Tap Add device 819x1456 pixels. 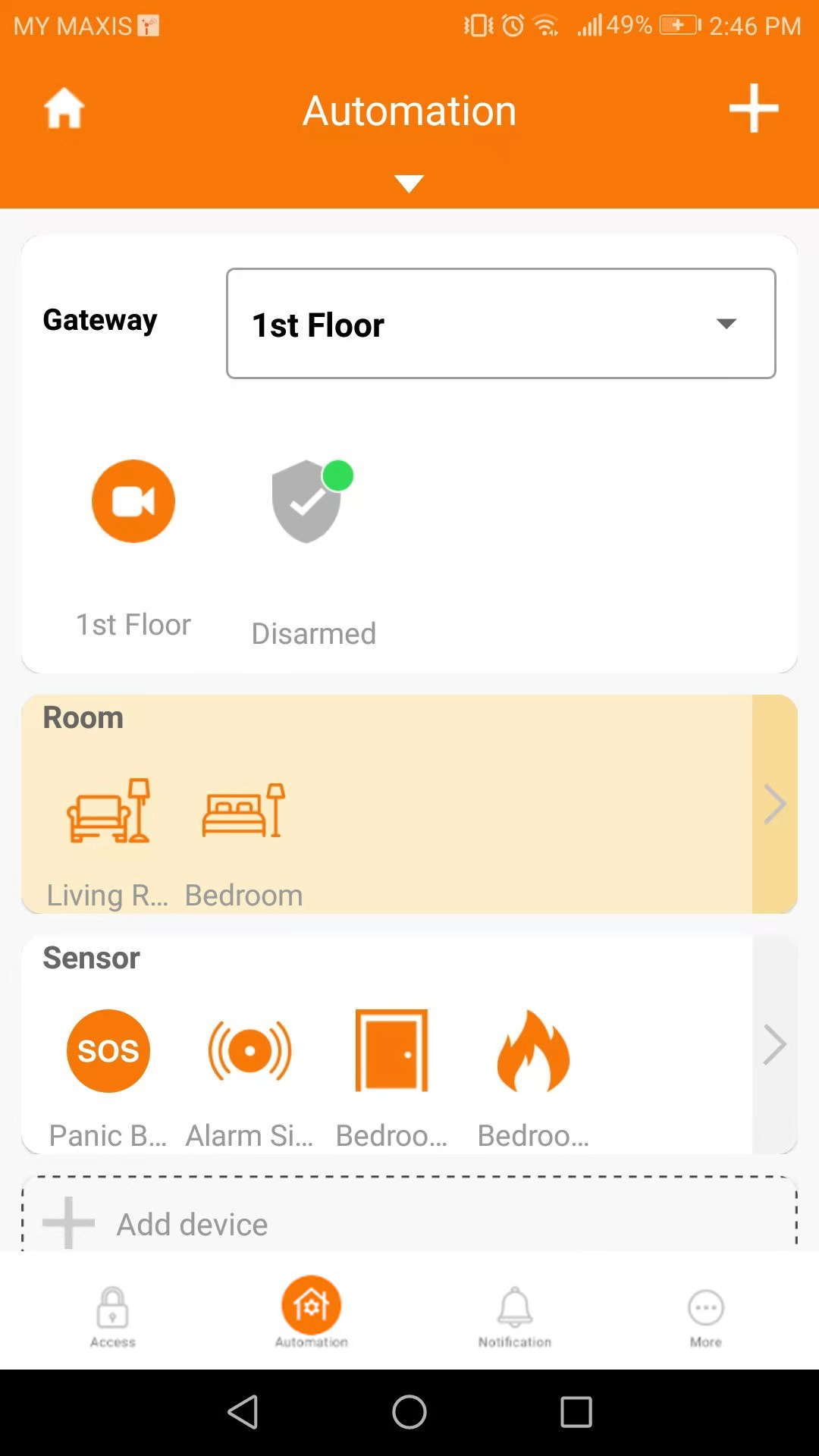(192, 1224)
